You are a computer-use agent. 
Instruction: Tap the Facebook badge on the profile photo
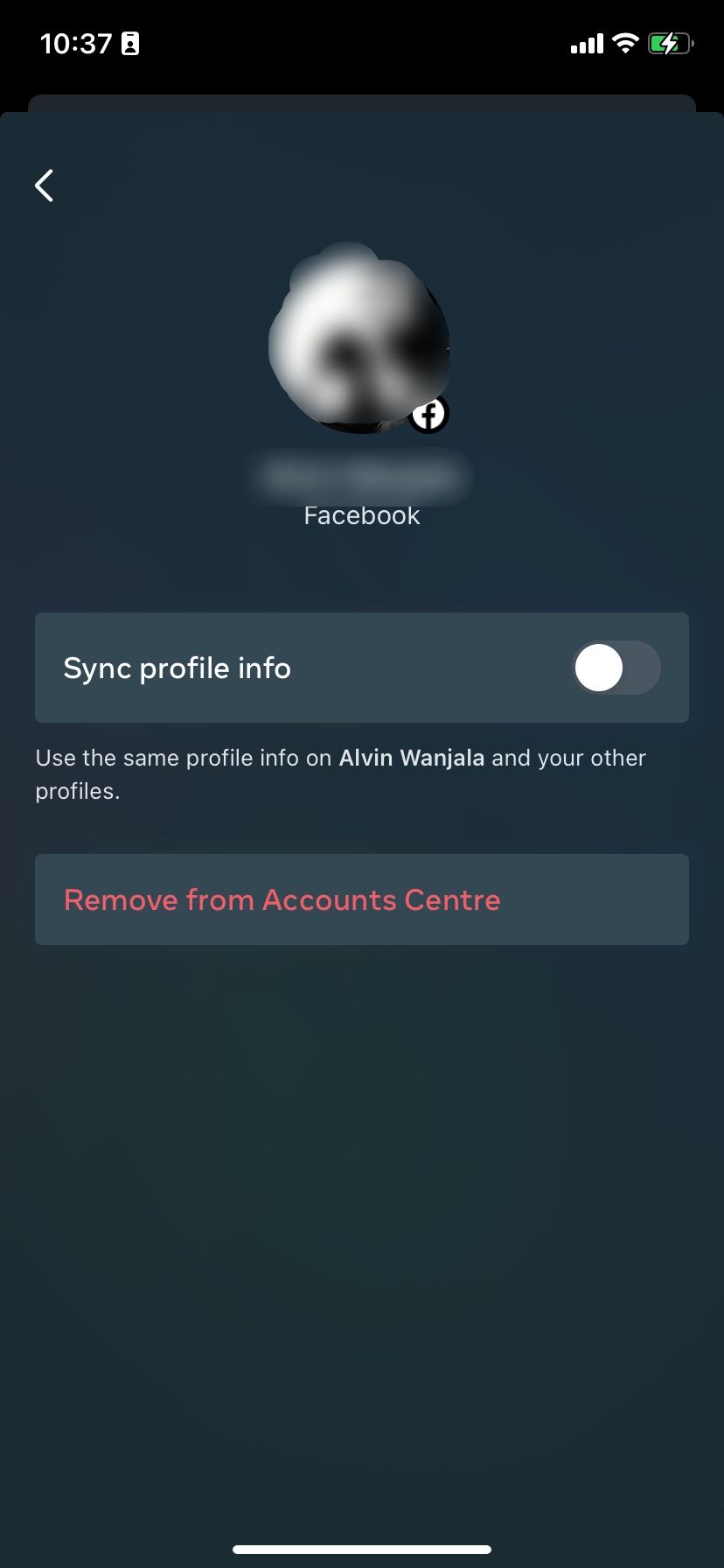tap(428, 413)
